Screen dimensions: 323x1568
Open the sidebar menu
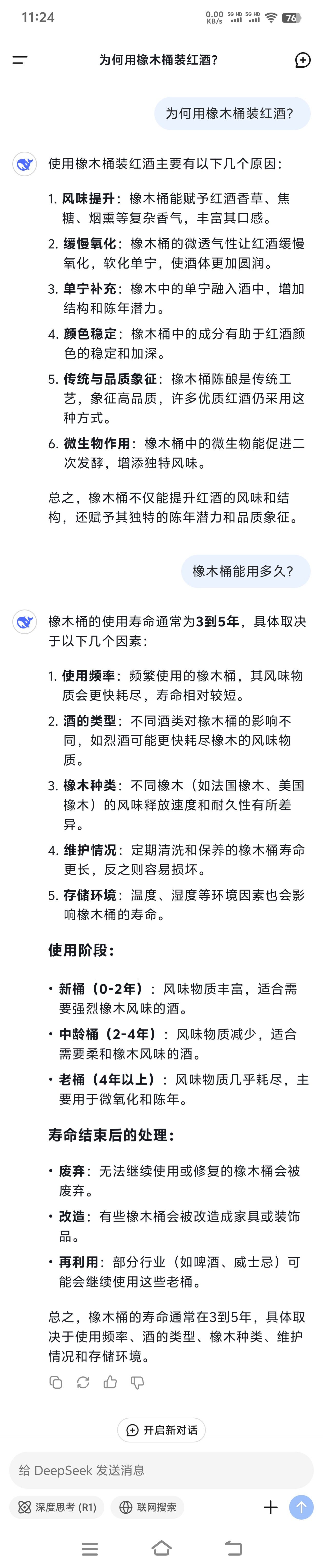20,60
